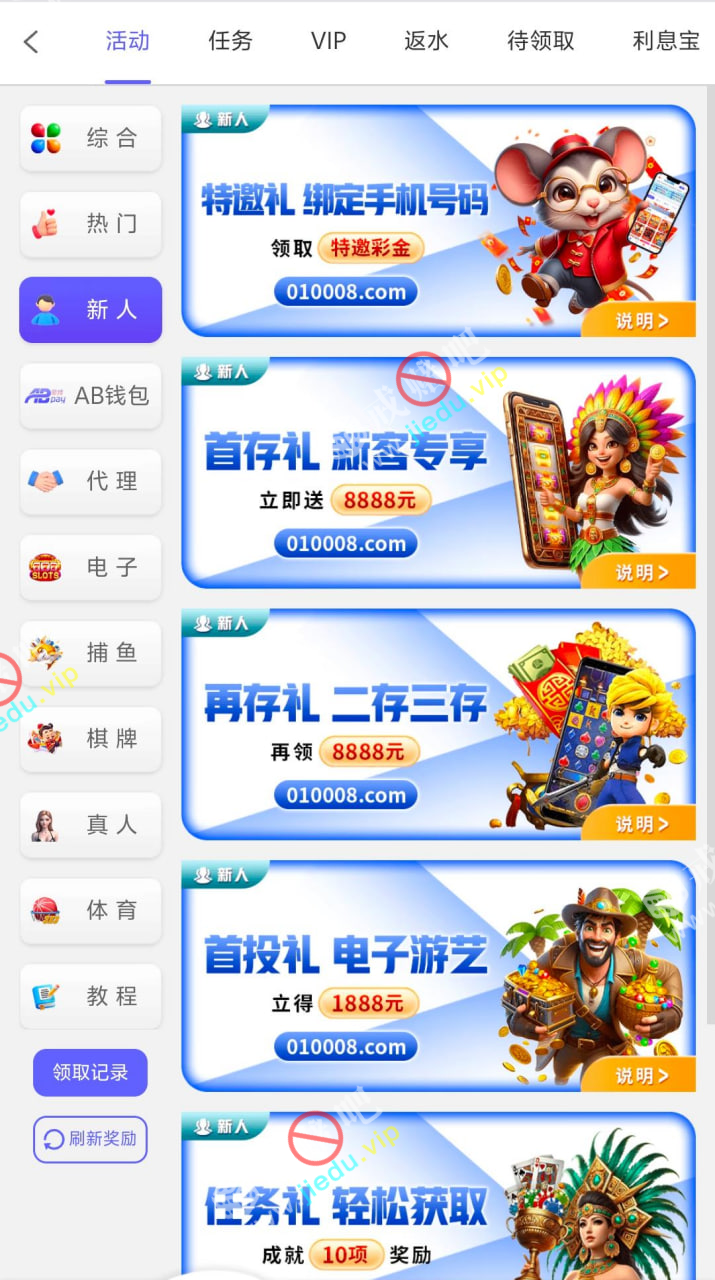Switch to the 任务 tab

click(230, 42)
